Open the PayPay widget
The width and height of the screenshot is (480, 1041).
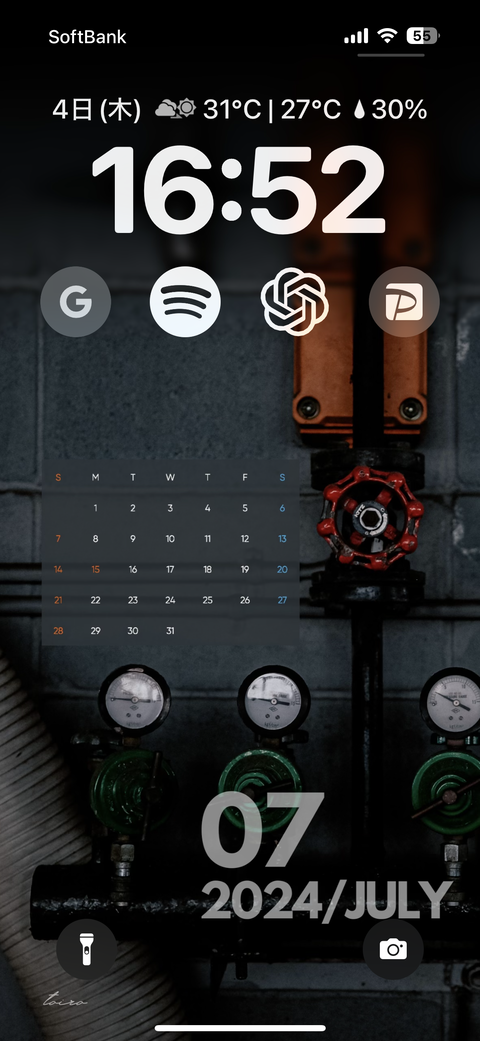pyautogui.click(x=404, y=301)
